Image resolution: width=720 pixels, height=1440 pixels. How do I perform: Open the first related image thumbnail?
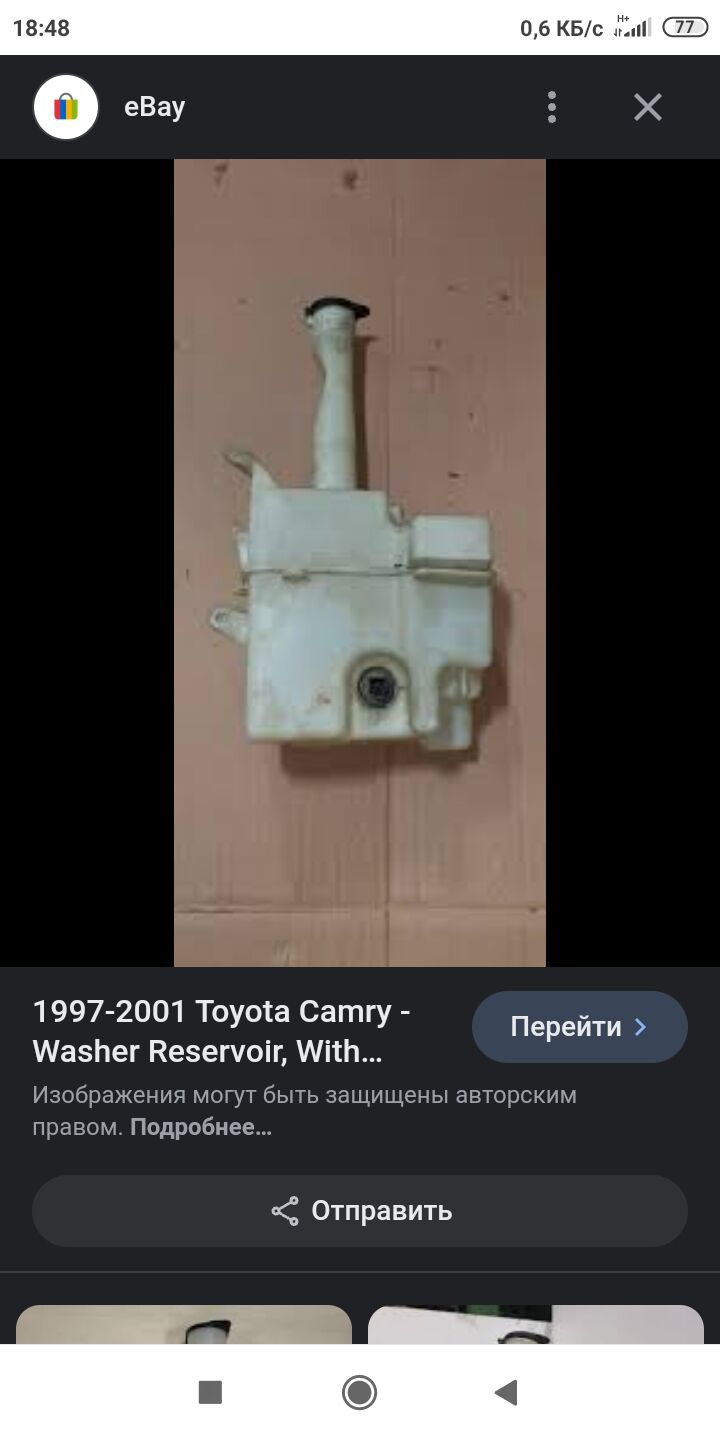(x=184, y=1324)
